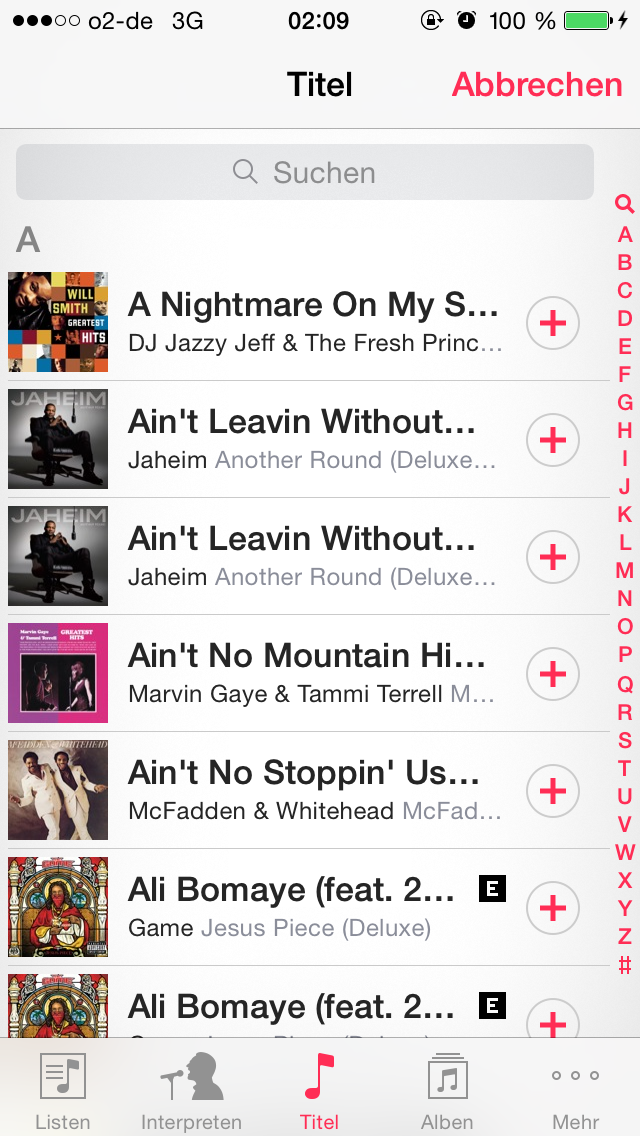Select the Titel tab
The height and width of the screenshot is (1136, 640).
(320, 1088)
